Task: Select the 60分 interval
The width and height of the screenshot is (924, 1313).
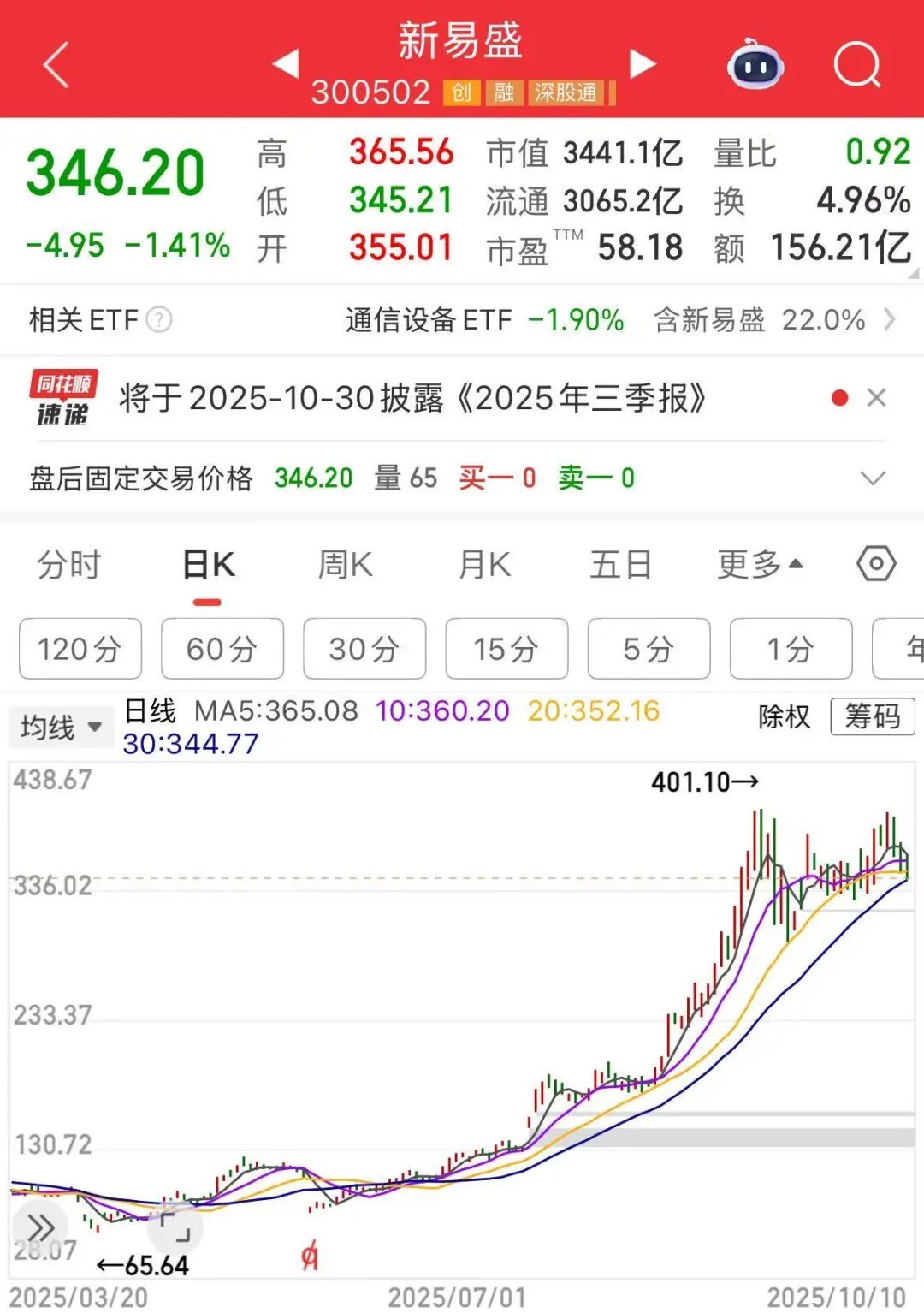Action: point(222,649)
